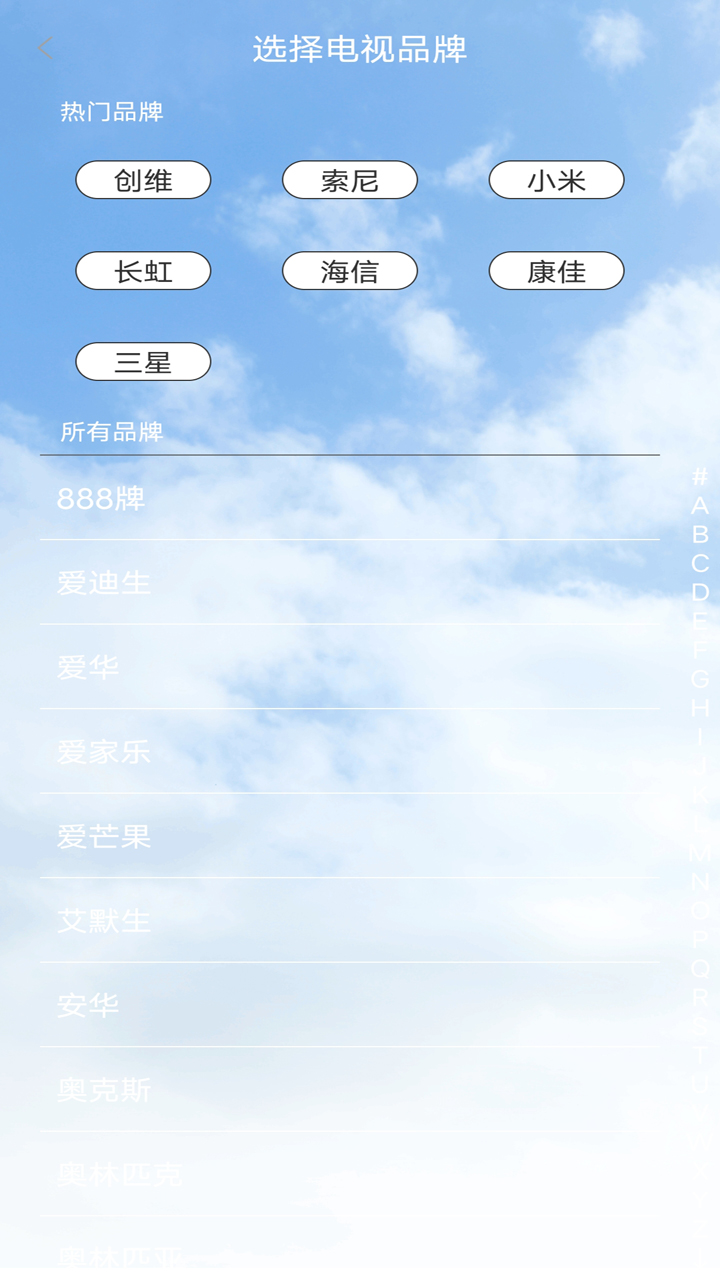Choose the 小米 brand button
This screenshot has height=1280, width=720.
click(556, 180)
